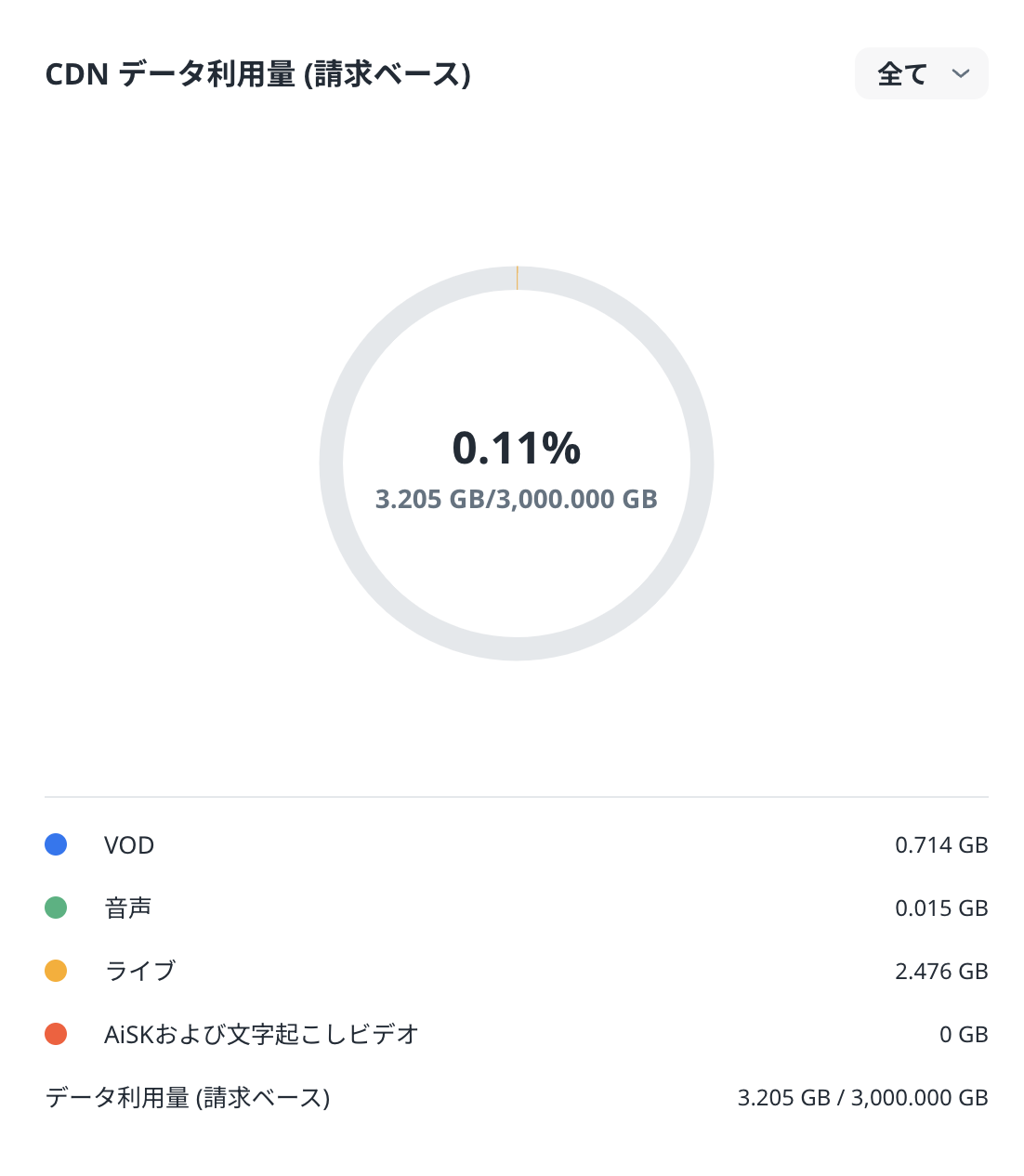The height and width of the screenshot is (1176, 1024).
Task: Click the 2.476 GB value for ライブ
Action: [x=940, y=970]
